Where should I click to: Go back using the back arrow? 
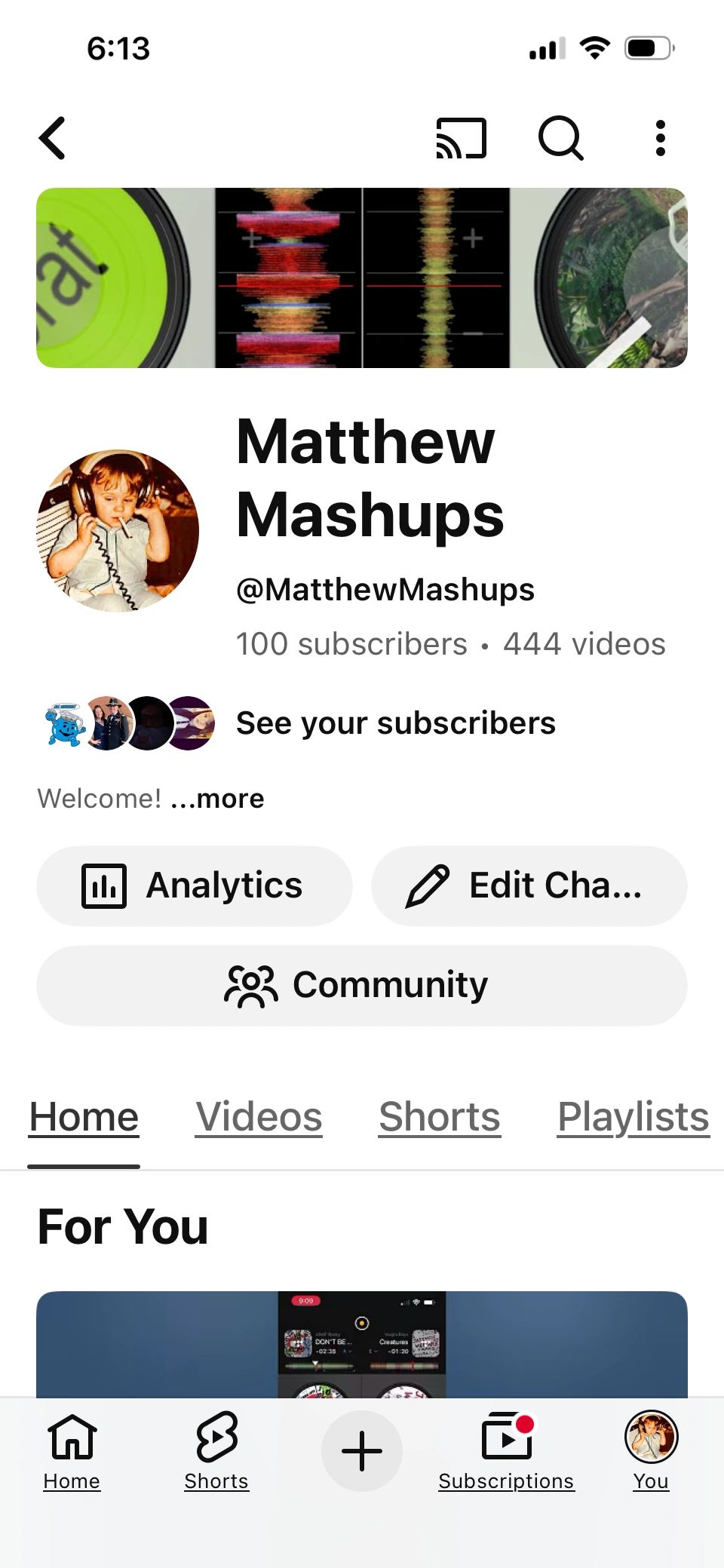53,138
